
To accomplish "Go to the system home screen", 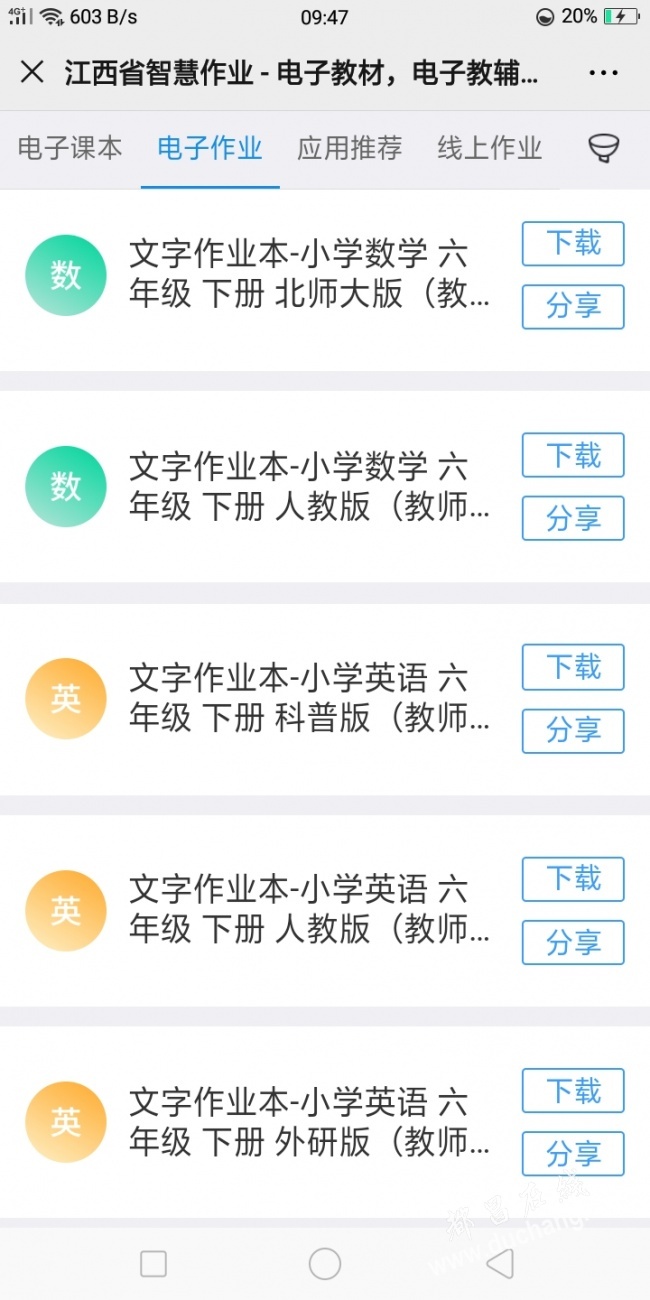I will pos(325,1264).
